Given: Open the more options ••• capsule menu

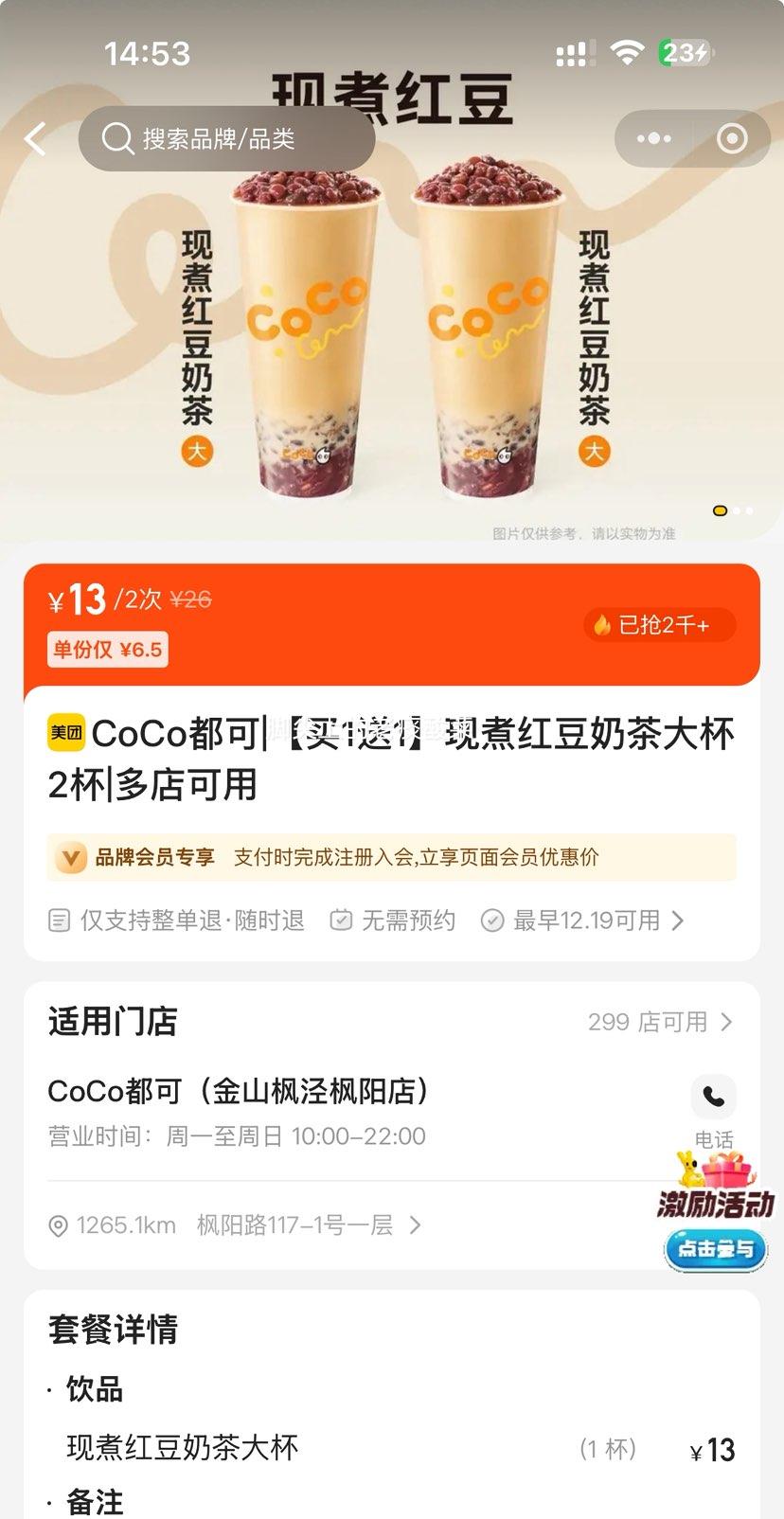Looking at the screenshot, I should tap(652, 138).
